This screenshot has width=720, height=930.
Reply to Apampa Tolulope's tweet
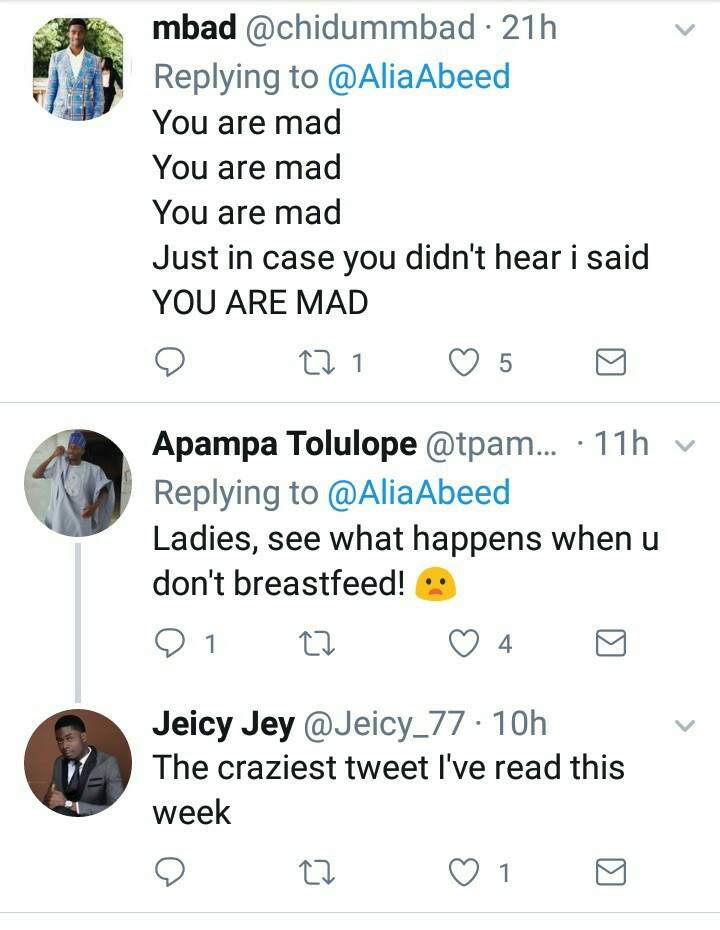pyautogui.click(x=171, y=645)
